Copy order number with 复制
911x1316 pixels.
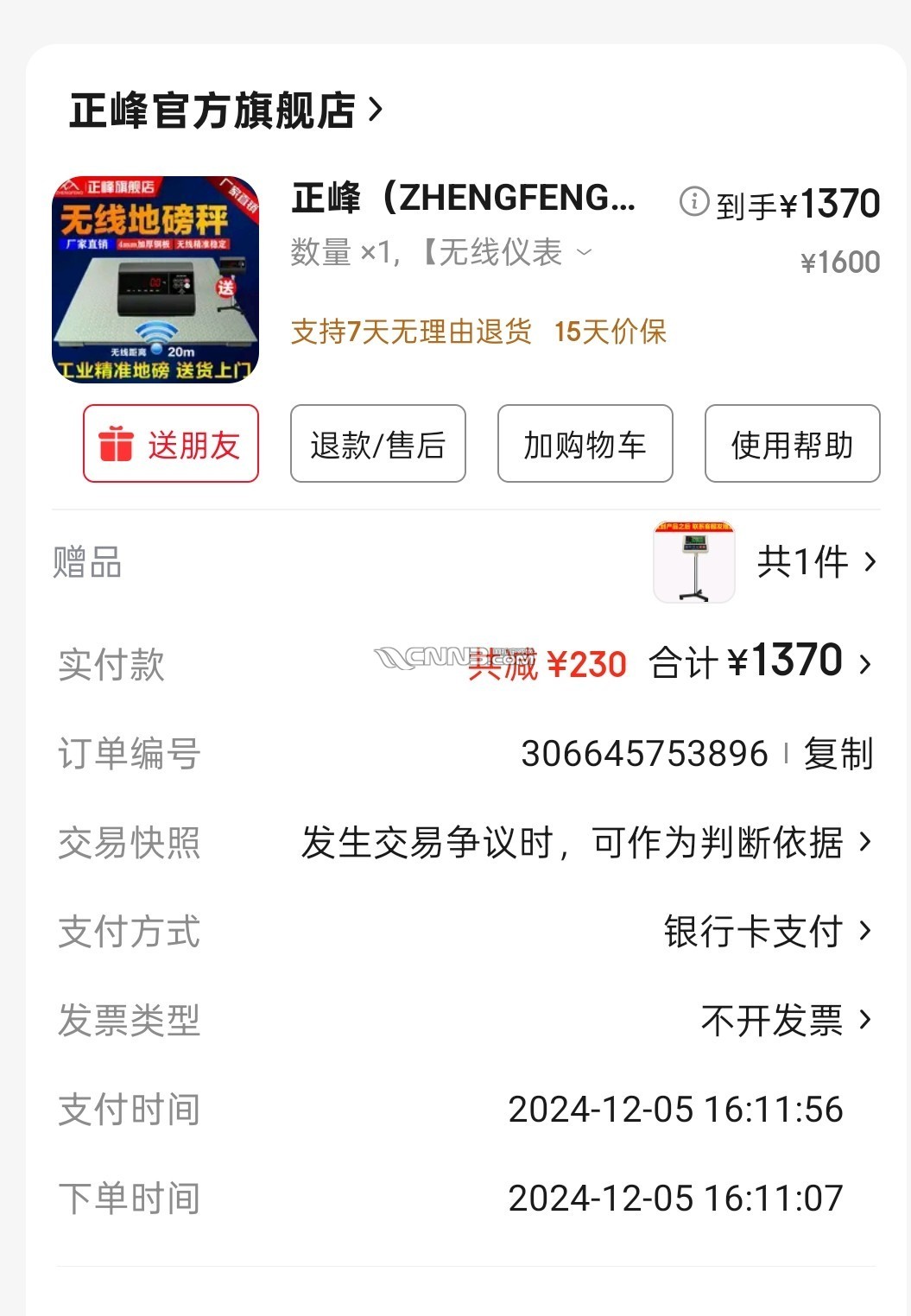(838, 754)
